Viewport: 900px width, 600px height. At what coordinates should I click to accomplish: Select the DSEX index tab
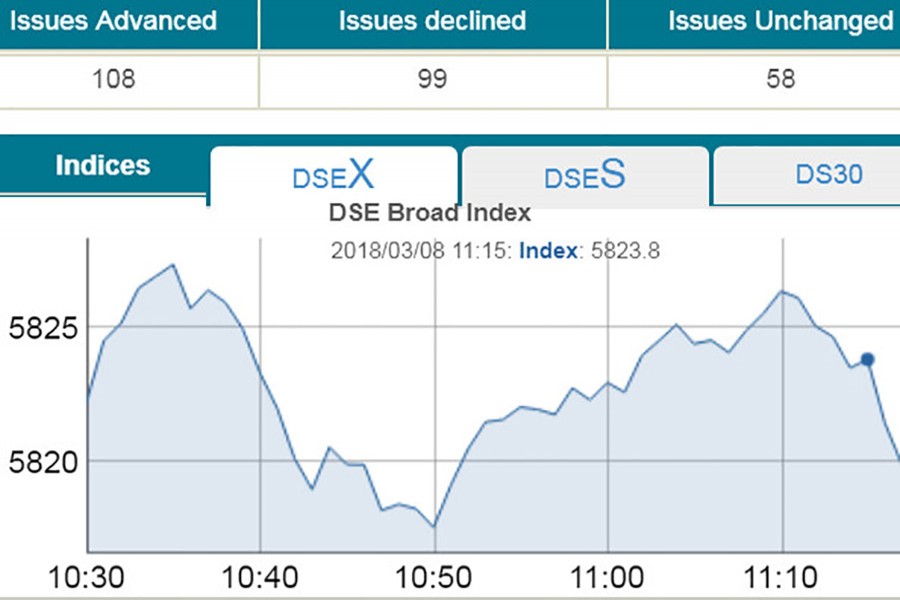(x=333, y=175)
